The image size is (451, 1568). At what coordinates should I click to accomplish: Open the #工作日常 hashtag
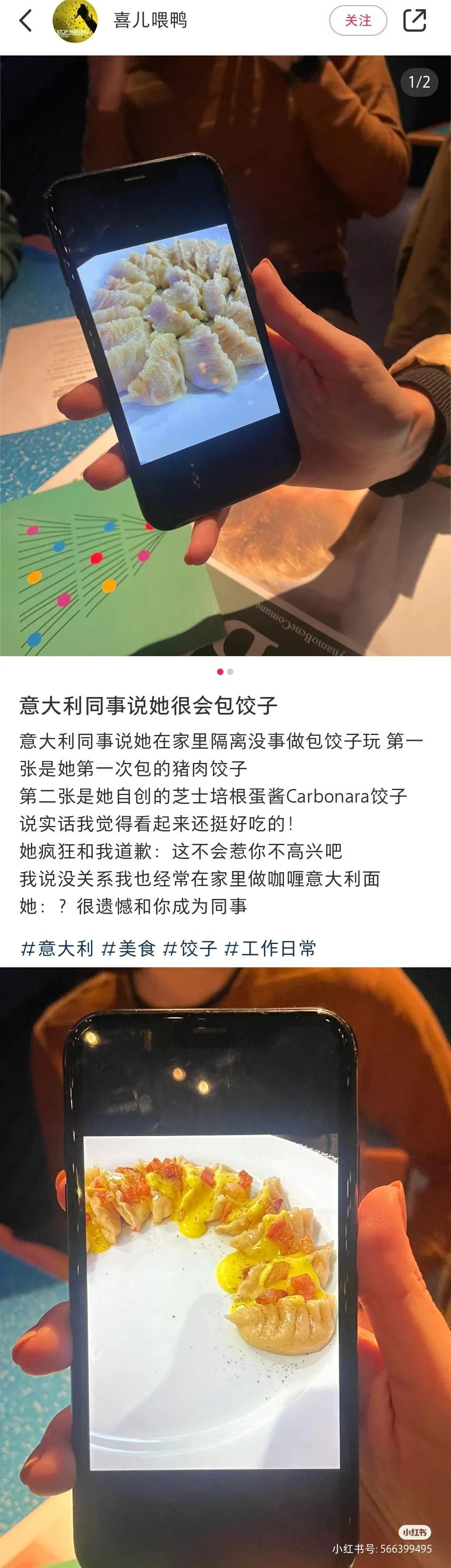click(x=270, y=948)
